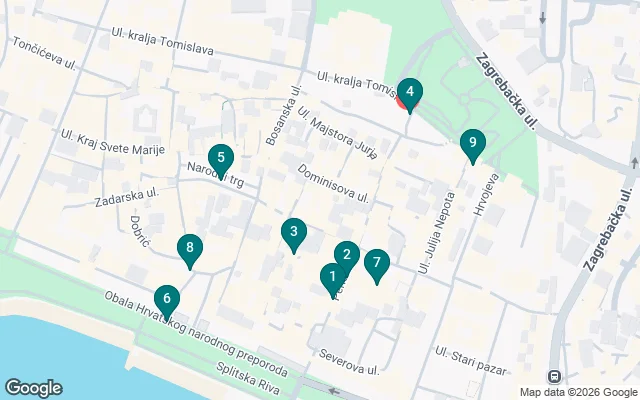This screenshot has height=400, width=640.
Task: Select map marker number 2
Action: click(346, 255)
